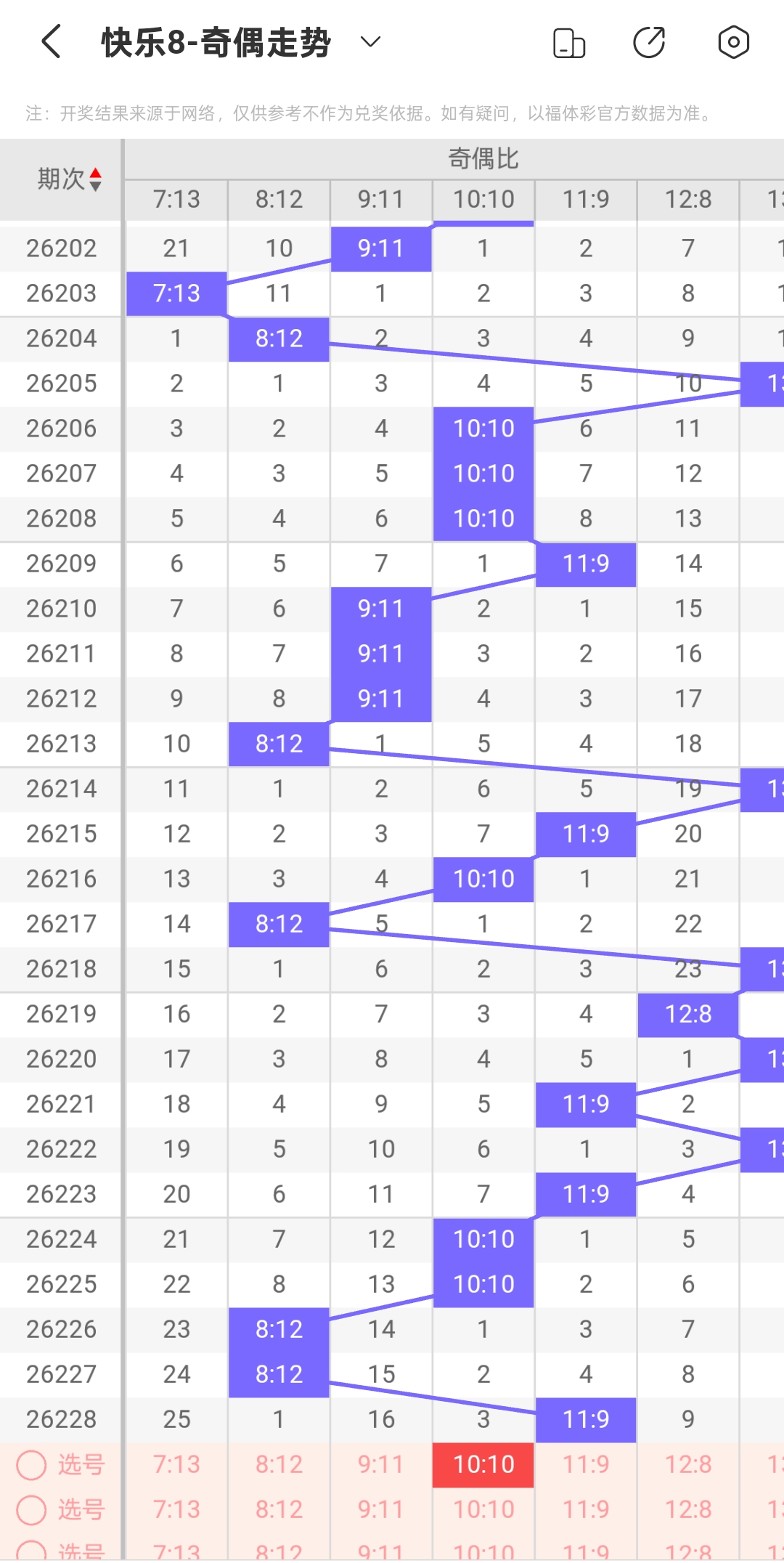Pick 8:12 in first 选号 row
This screenshot has width=784, height=1563.
279,1465
